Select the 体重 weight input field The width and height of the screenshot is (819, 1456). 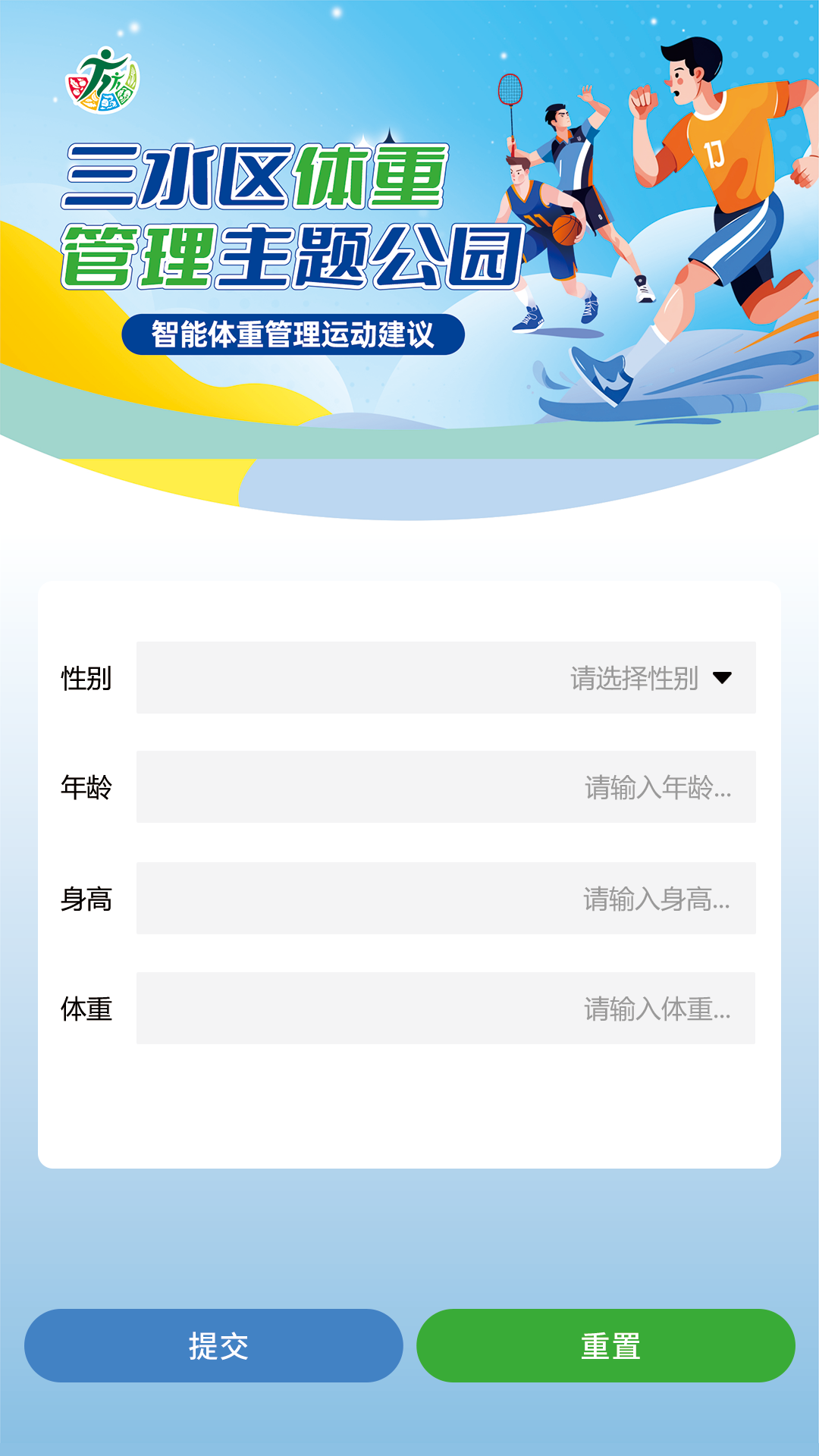[446, 1008]
